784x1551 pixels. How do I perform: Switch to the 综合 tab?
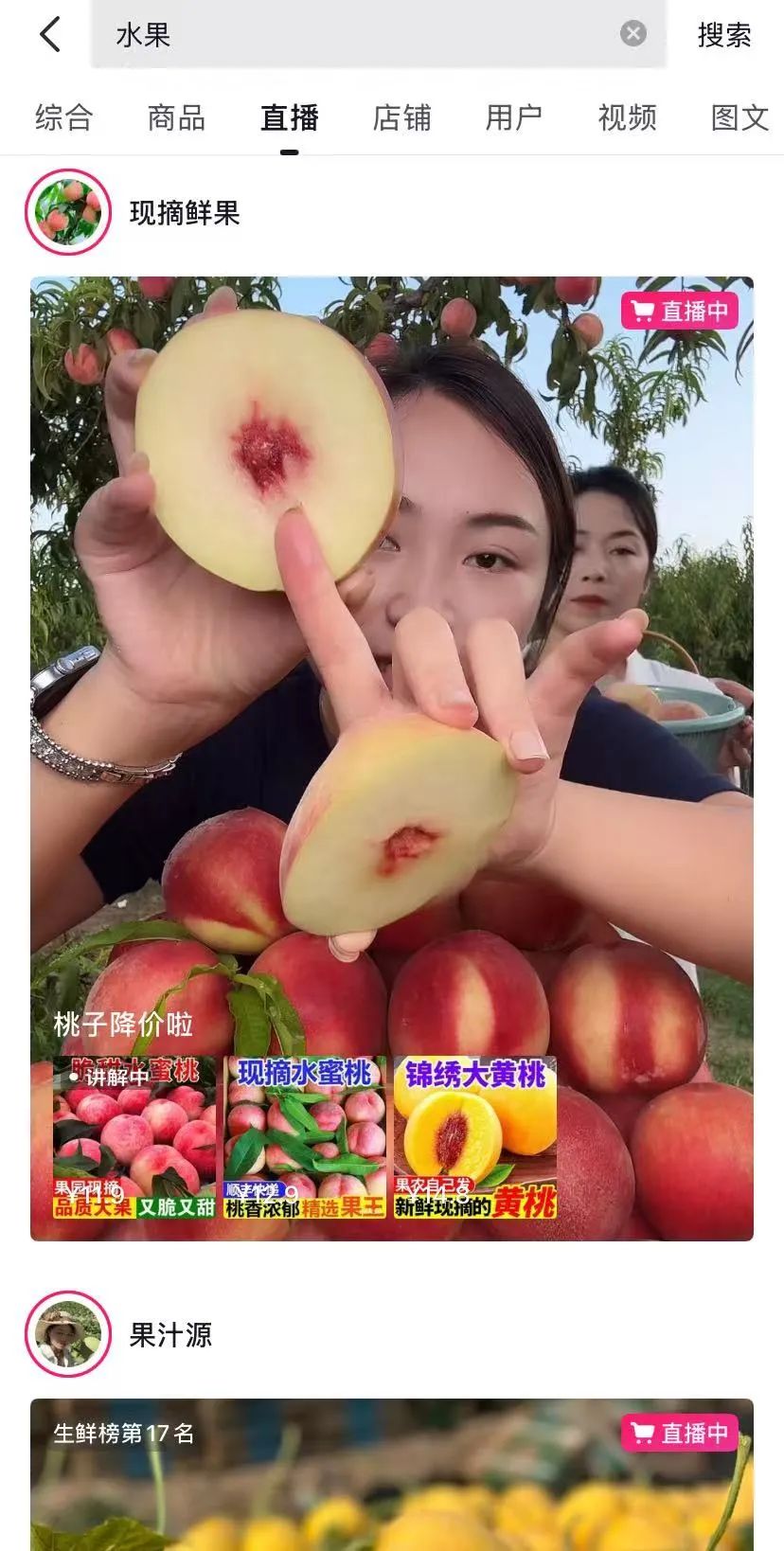coord(64,118)
